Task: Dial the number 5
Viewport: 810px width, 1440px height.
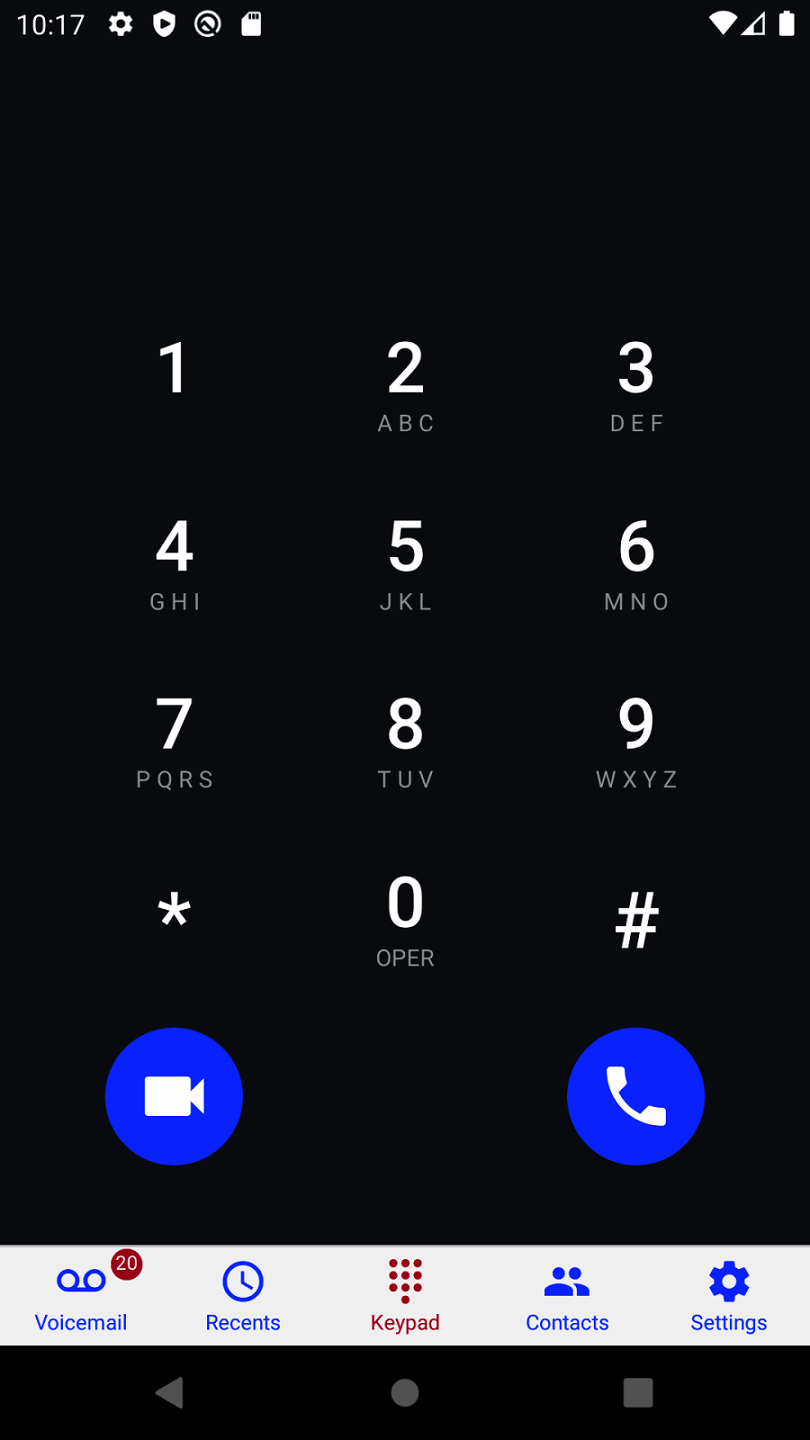Action: pos(405,562)
